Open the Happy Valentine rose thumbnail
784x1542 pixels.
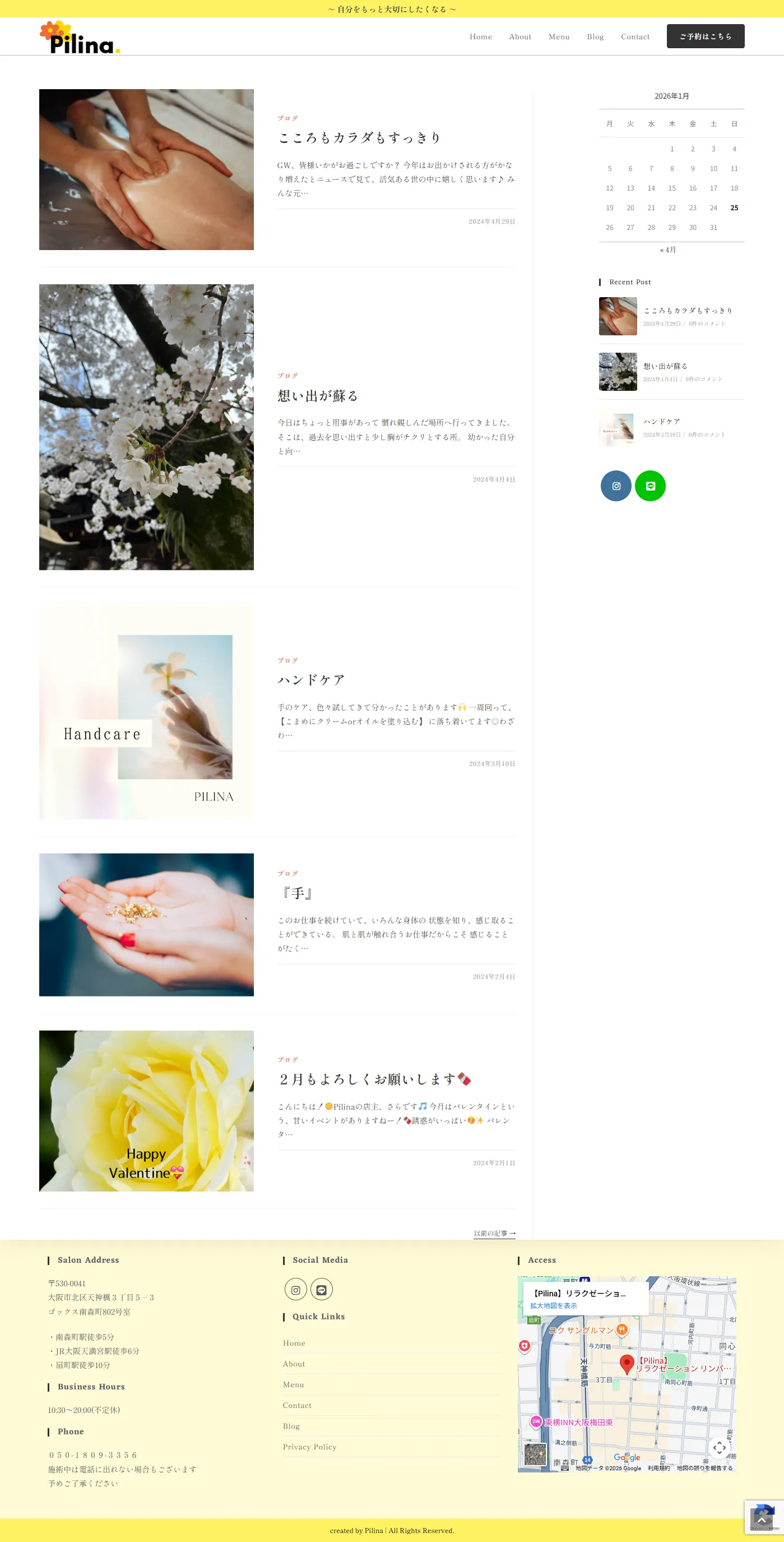pyautogui.click(x=146, y=1110)
